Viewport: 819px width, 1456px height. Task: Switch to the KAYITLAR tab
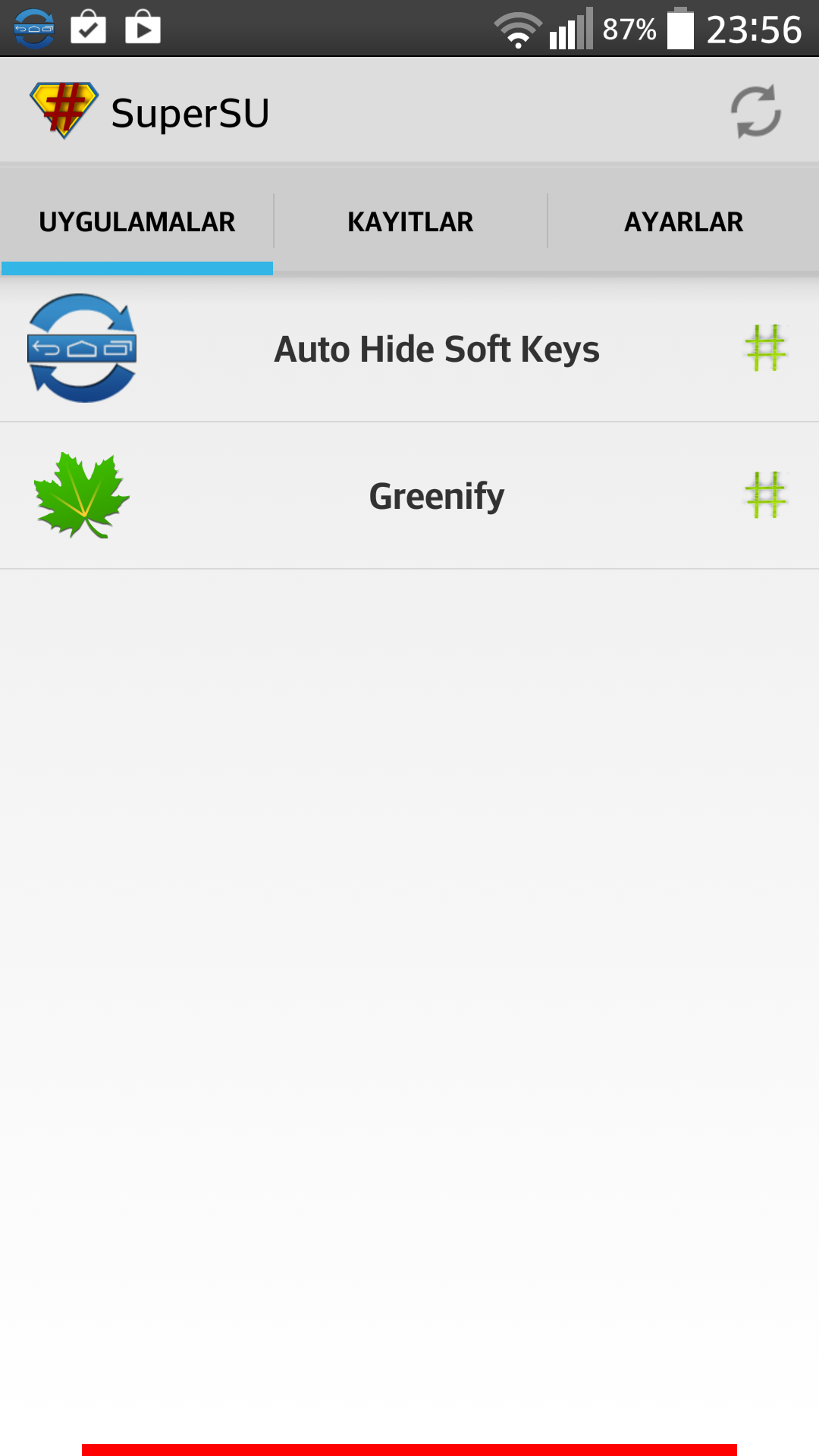pos(410,221)
